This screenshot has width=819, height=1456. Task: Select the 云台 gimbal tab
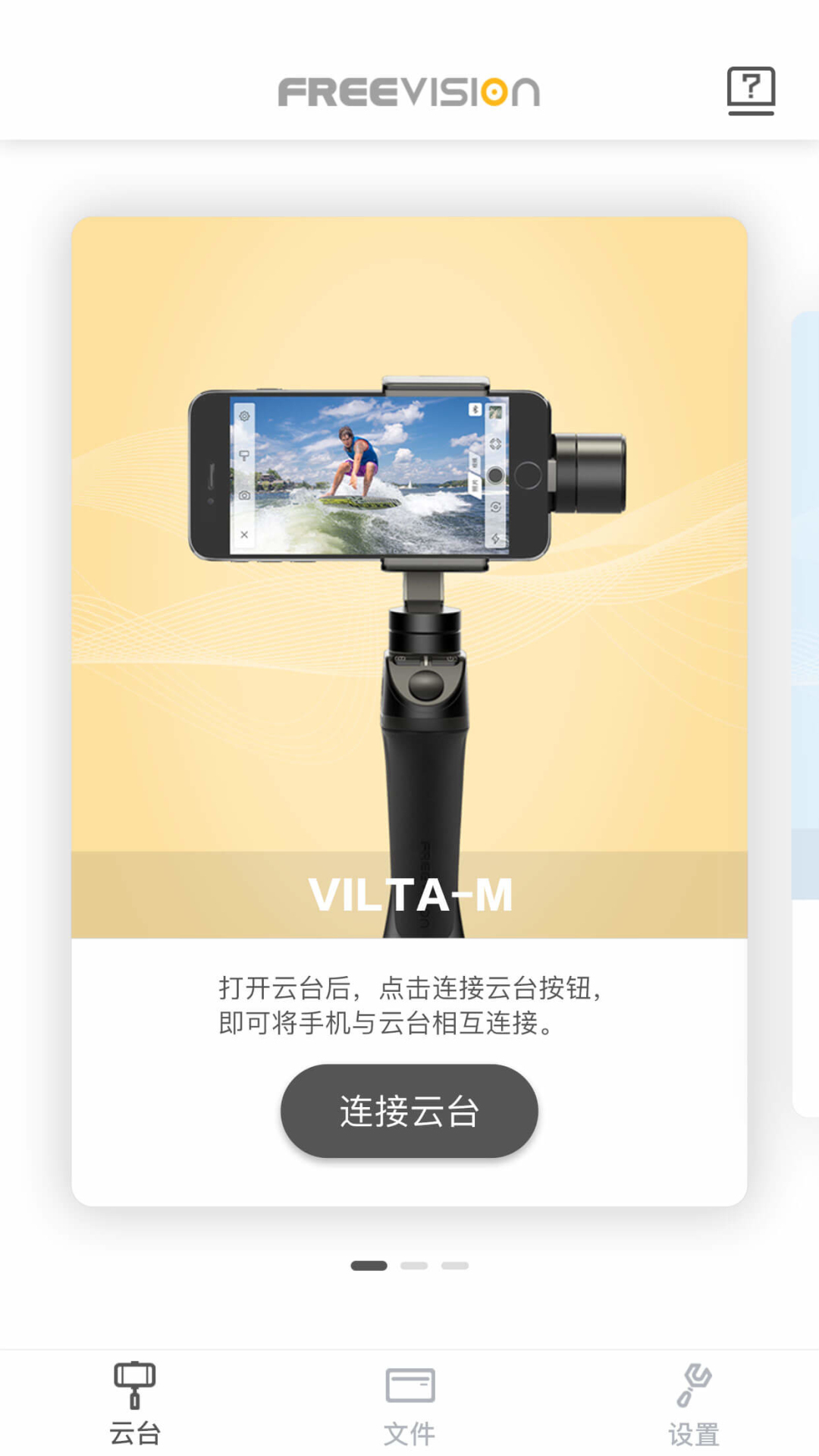click(x=135, y=1403)
